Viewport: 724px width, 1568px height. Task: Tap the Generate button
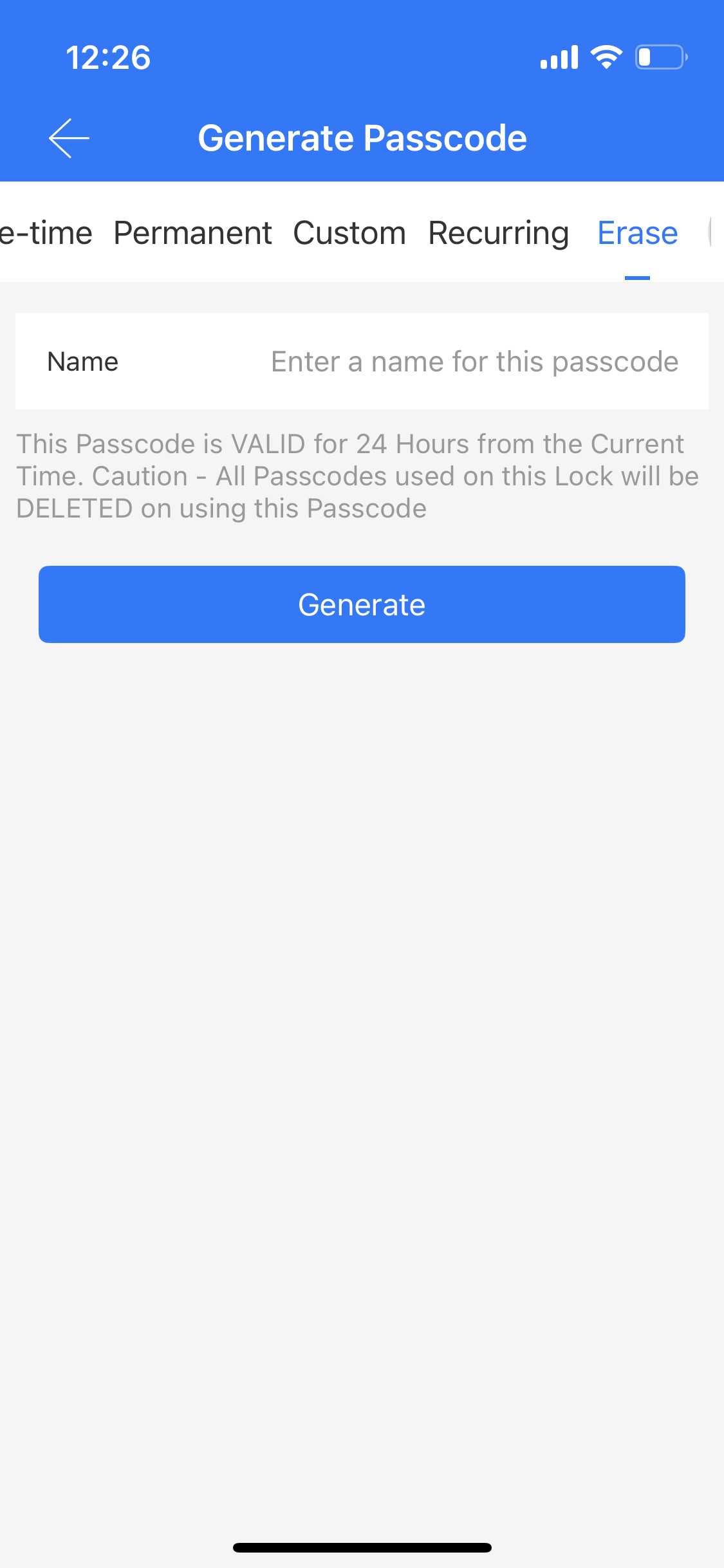click(362, 604)
